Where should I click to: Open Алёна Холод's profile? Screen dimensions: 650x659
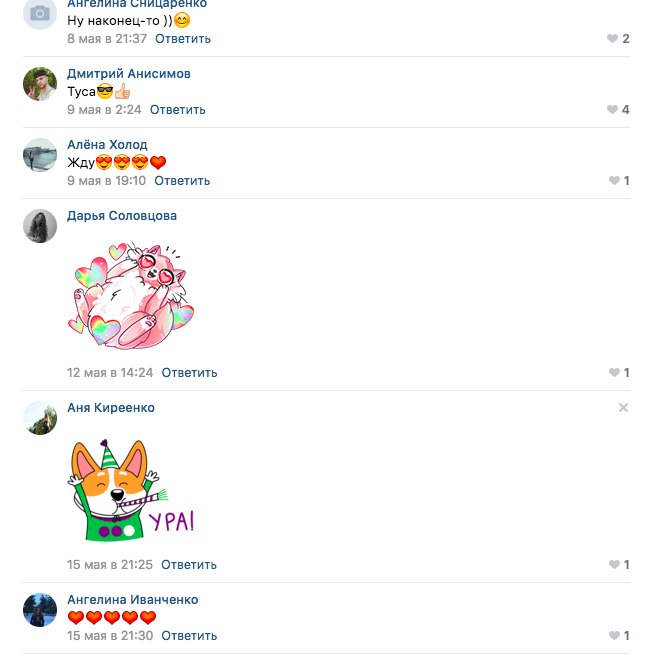pyautogui.click(x=106, y=145)
